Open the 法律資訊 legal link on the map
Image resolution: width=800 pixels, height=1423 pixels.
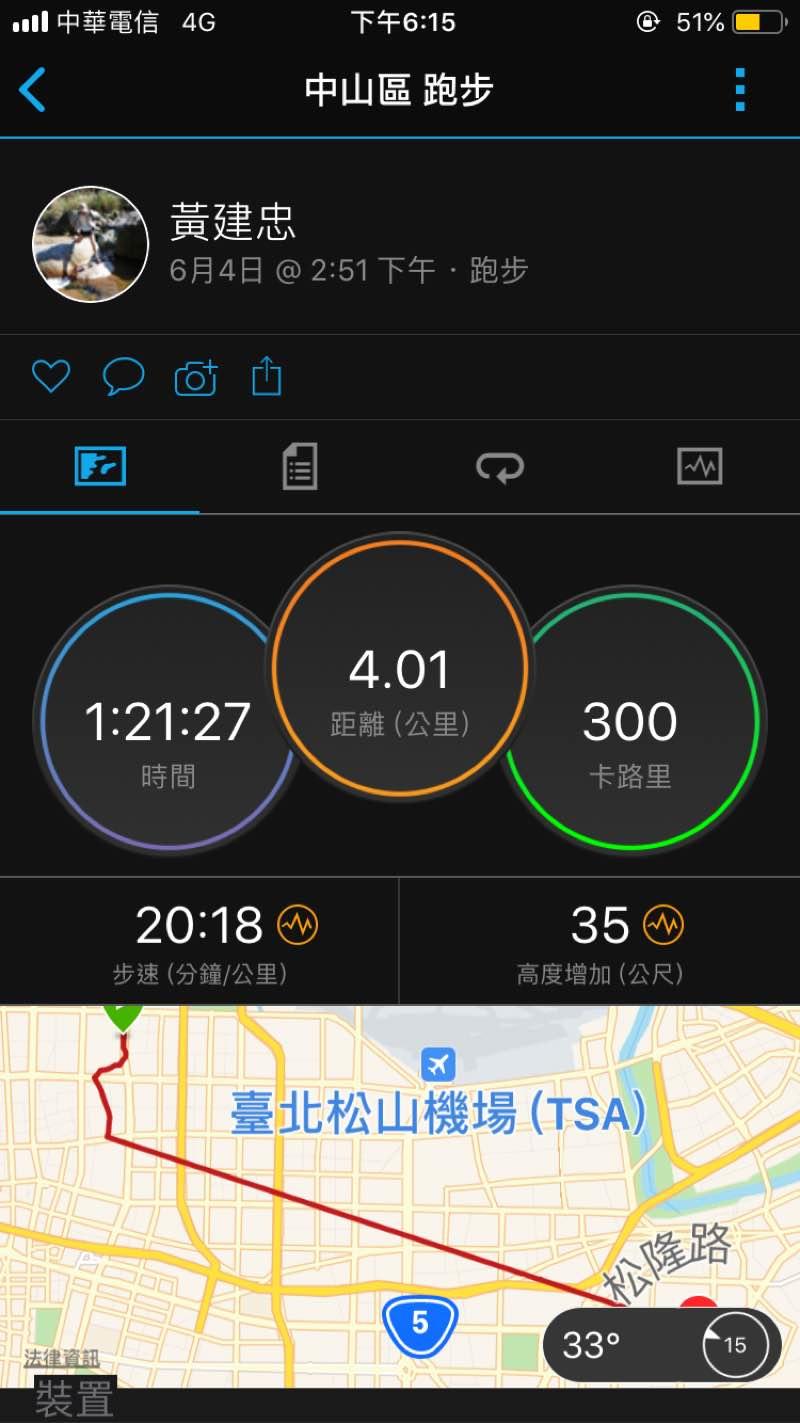(62, 1358)
